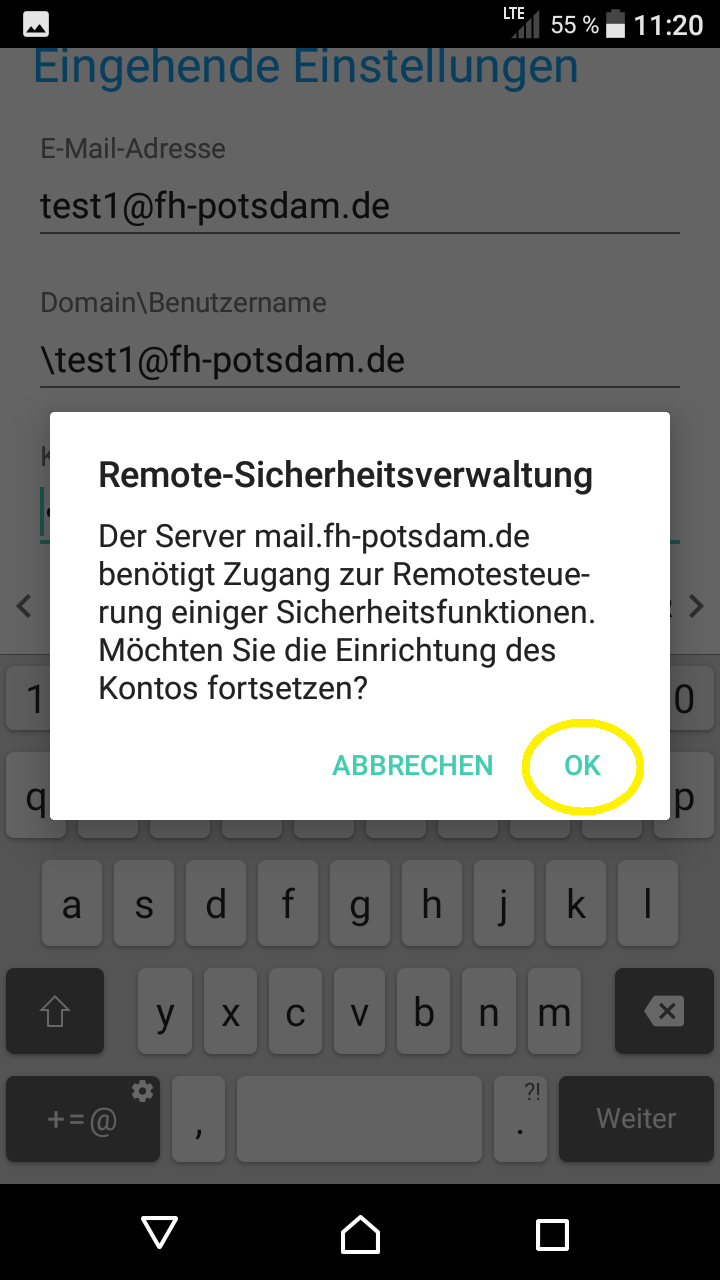Open the recent apps overview
Image resolution: width=720 pixels, height=1280 pixels.
[553, 1234]
